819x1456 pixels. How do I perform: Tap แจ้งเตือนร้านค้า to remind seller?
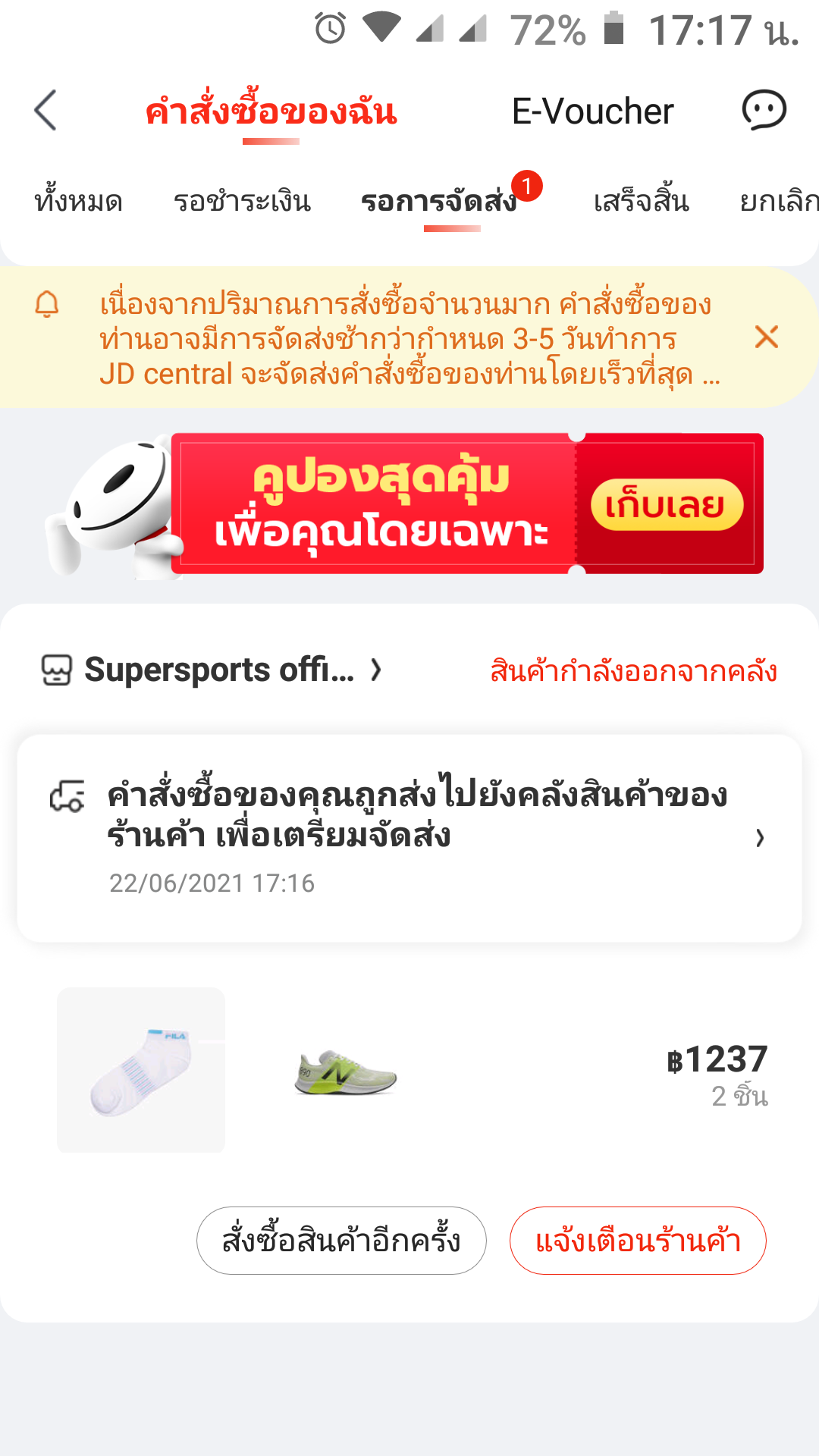[638, 1241]
